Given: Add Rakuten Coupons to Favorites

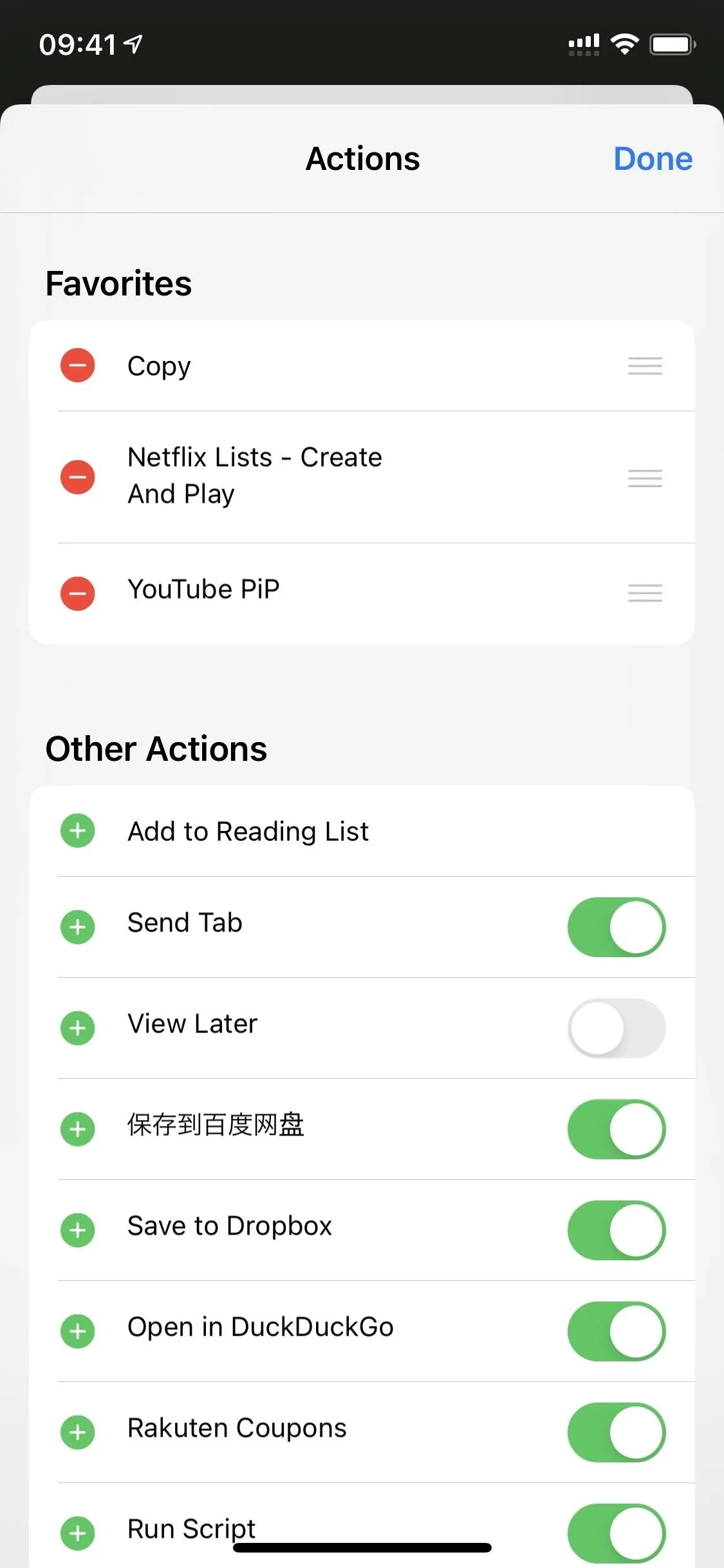Looking at the screenshot, I should (x=78, y=1432).
